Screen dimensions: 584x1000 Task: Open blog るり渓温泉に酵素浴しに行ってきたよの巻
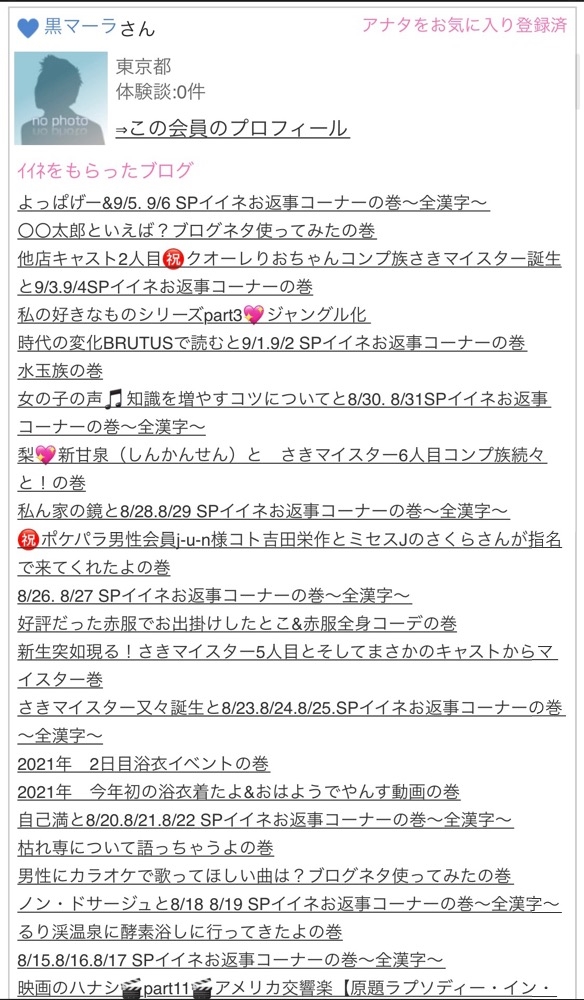tap(180, 932)
